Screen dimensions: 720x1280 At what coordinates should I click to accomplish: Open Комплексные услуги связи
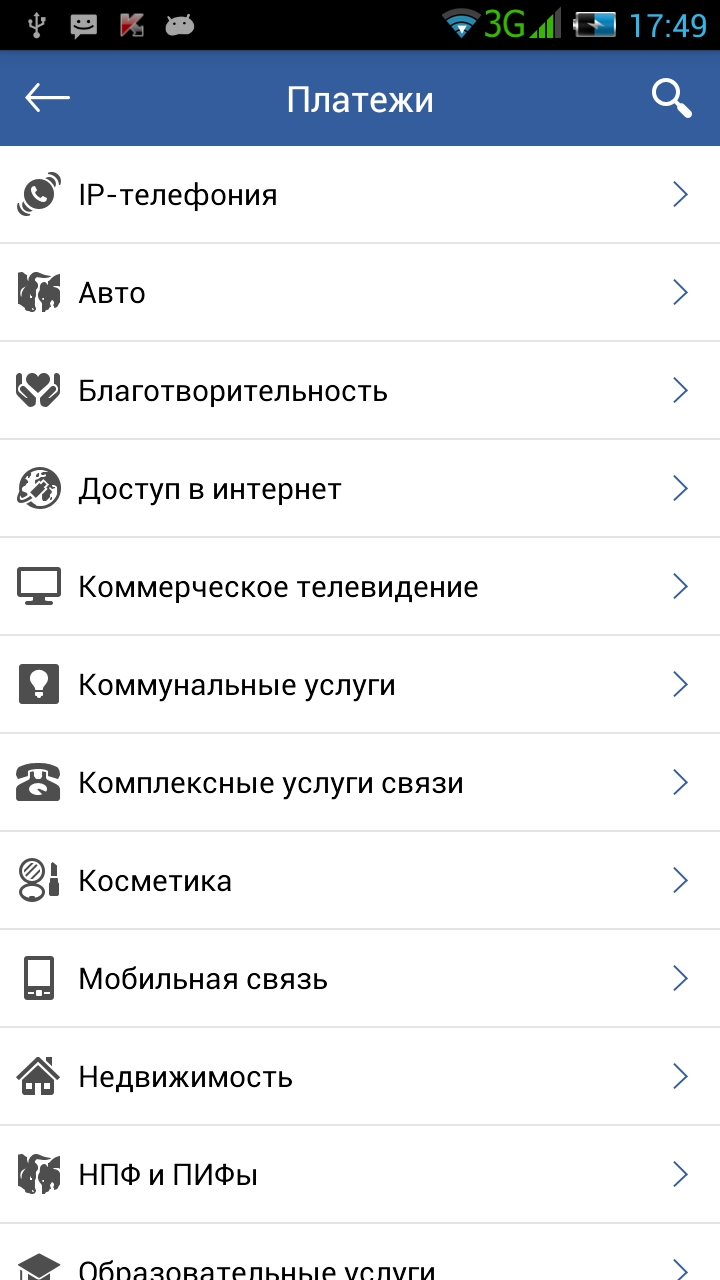pos(360,783)
